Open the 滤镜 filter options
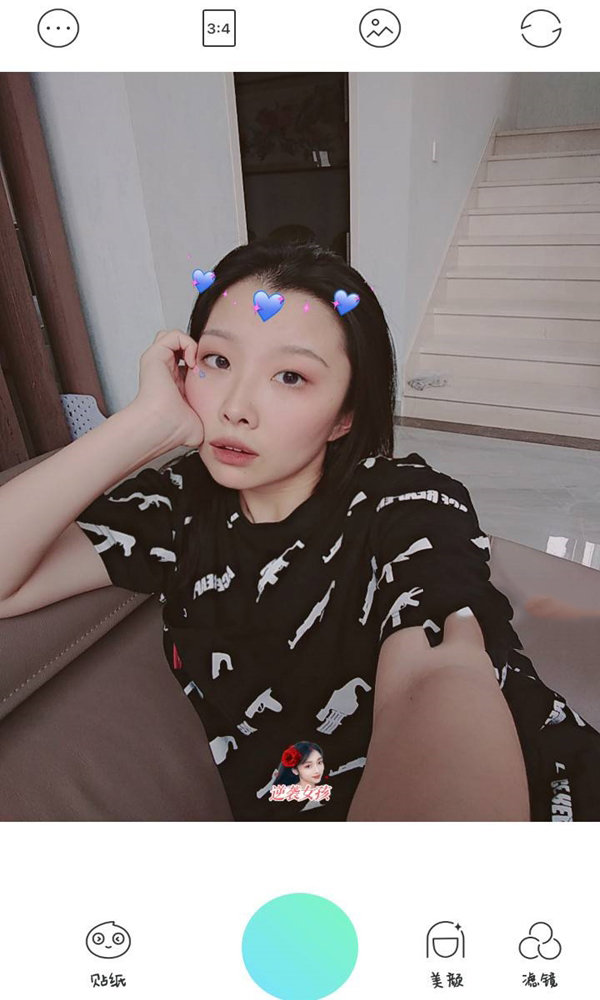 (x=539, y=954)
